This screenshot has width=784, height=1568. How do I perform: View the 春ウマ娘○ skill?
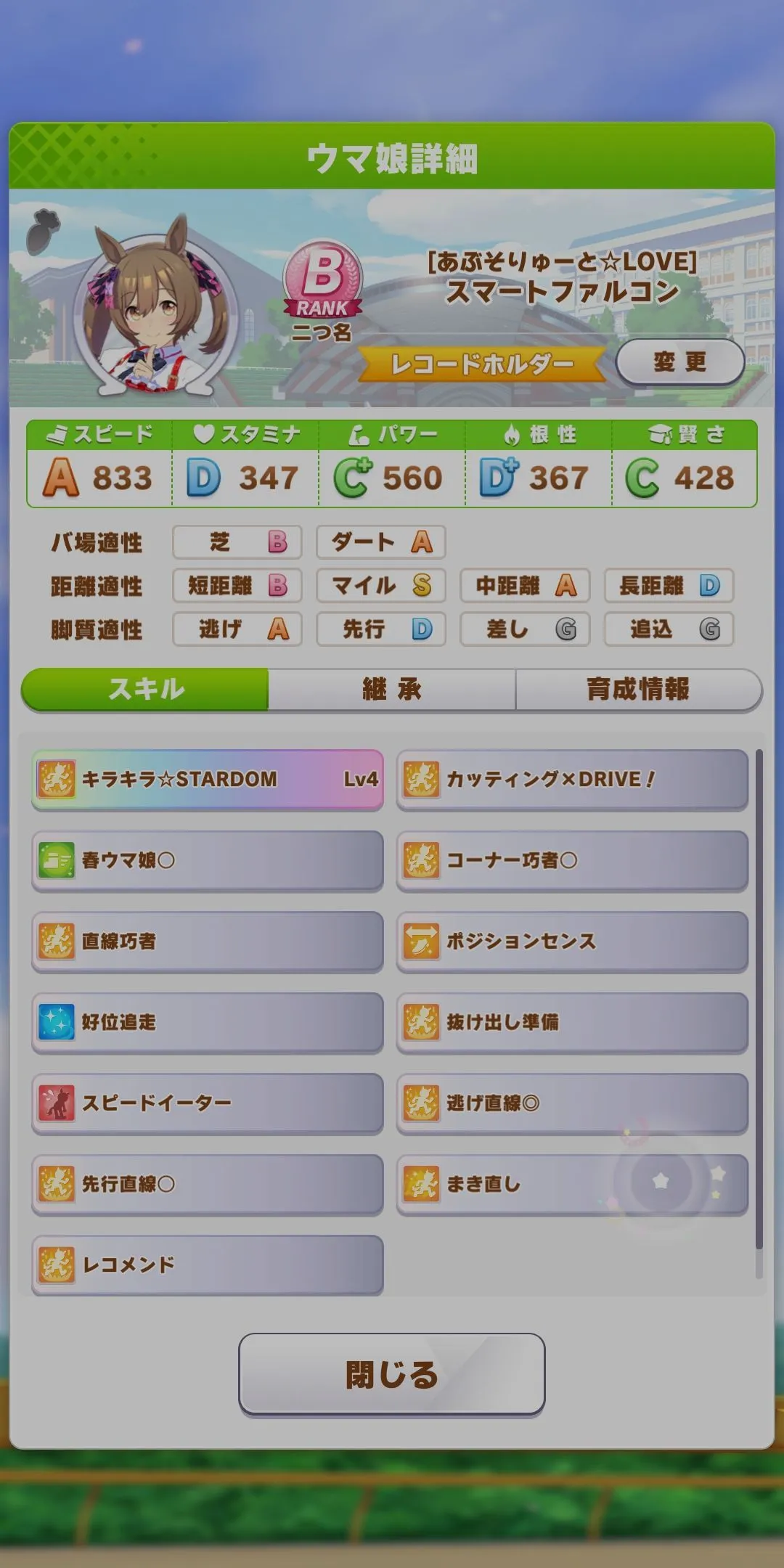[x=208, y=860]
